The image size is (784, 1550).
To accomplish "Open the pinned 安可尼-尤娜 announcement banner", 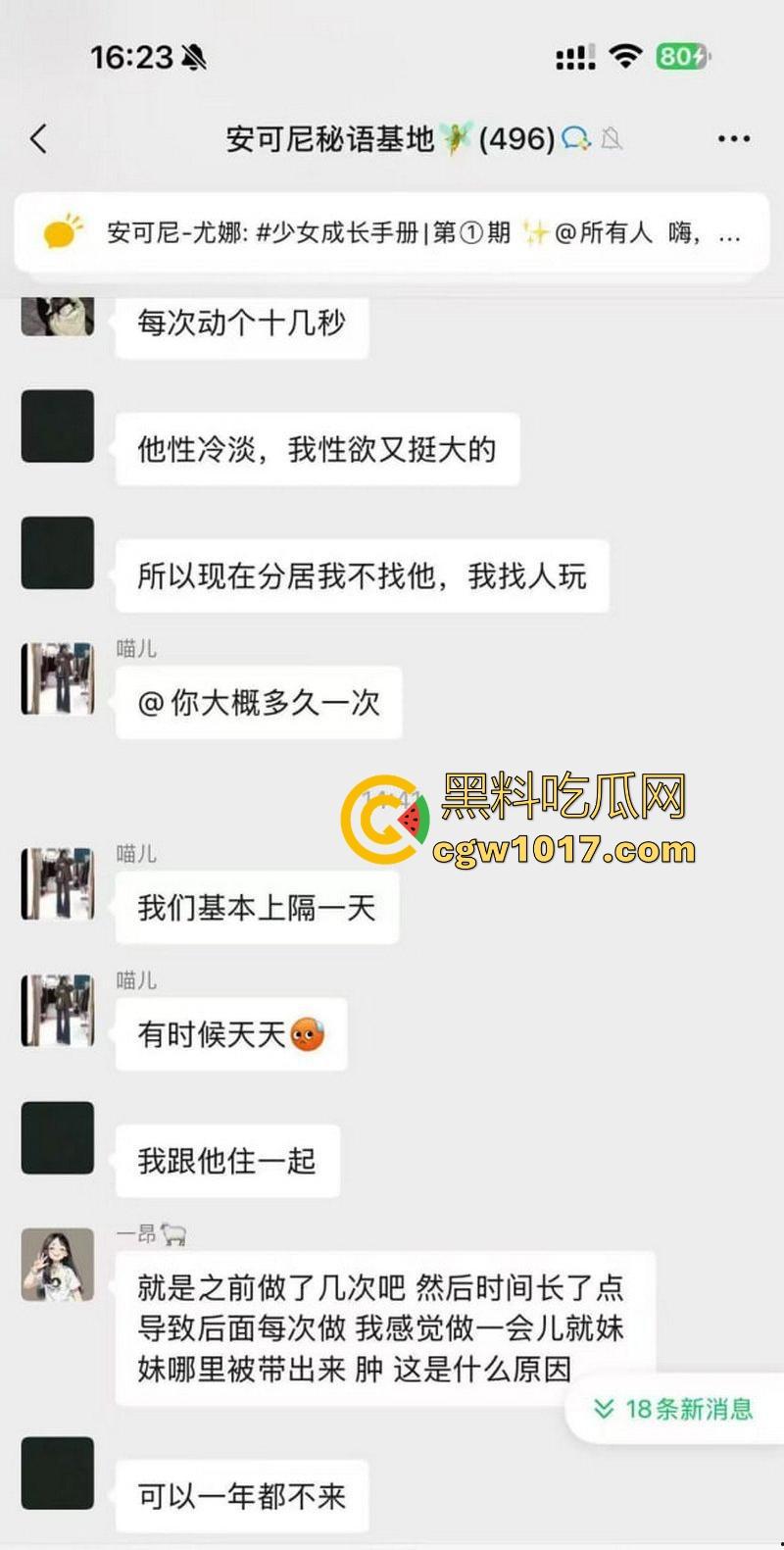I will click(392, 233).
